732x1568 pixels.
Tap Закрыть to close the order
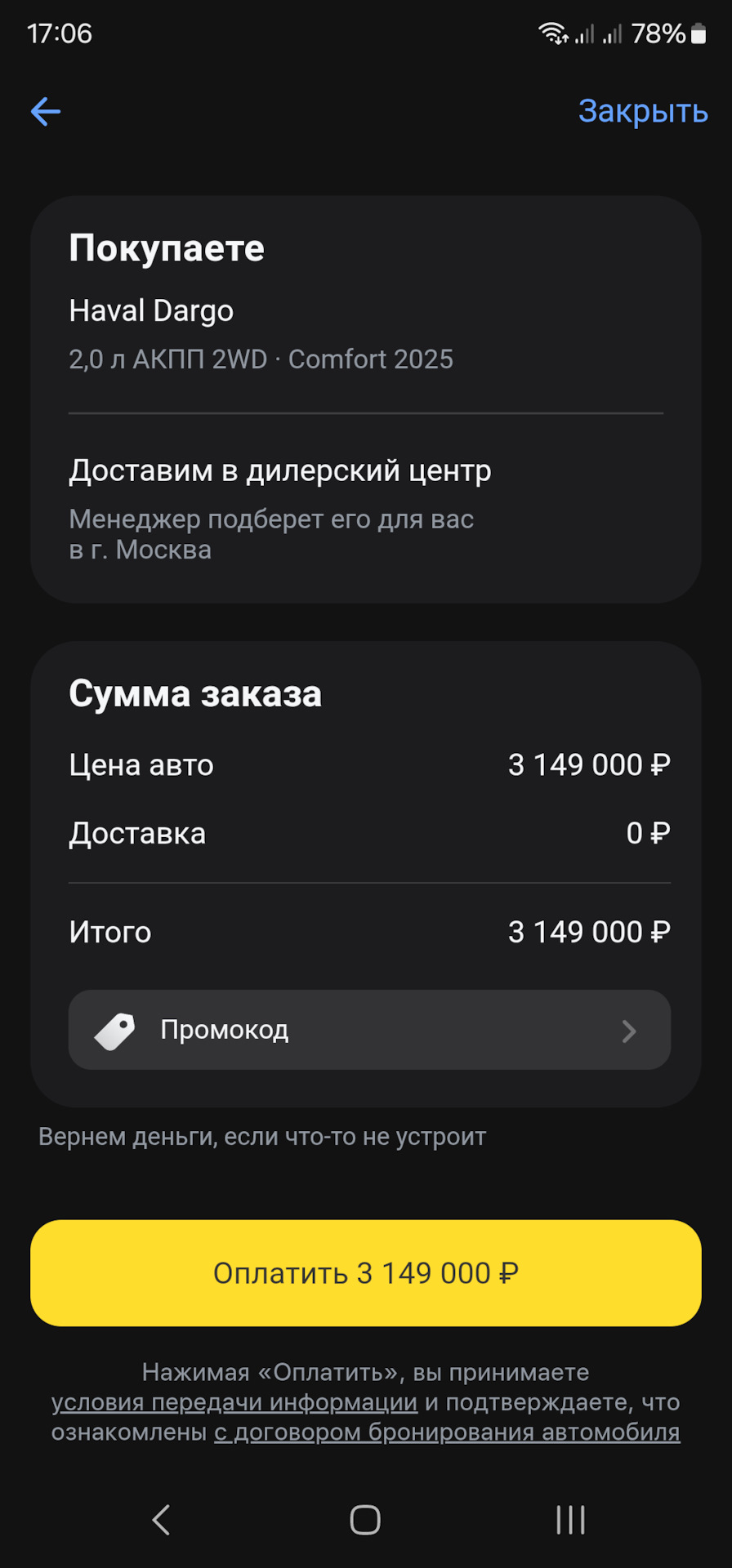tap(643, 111)
